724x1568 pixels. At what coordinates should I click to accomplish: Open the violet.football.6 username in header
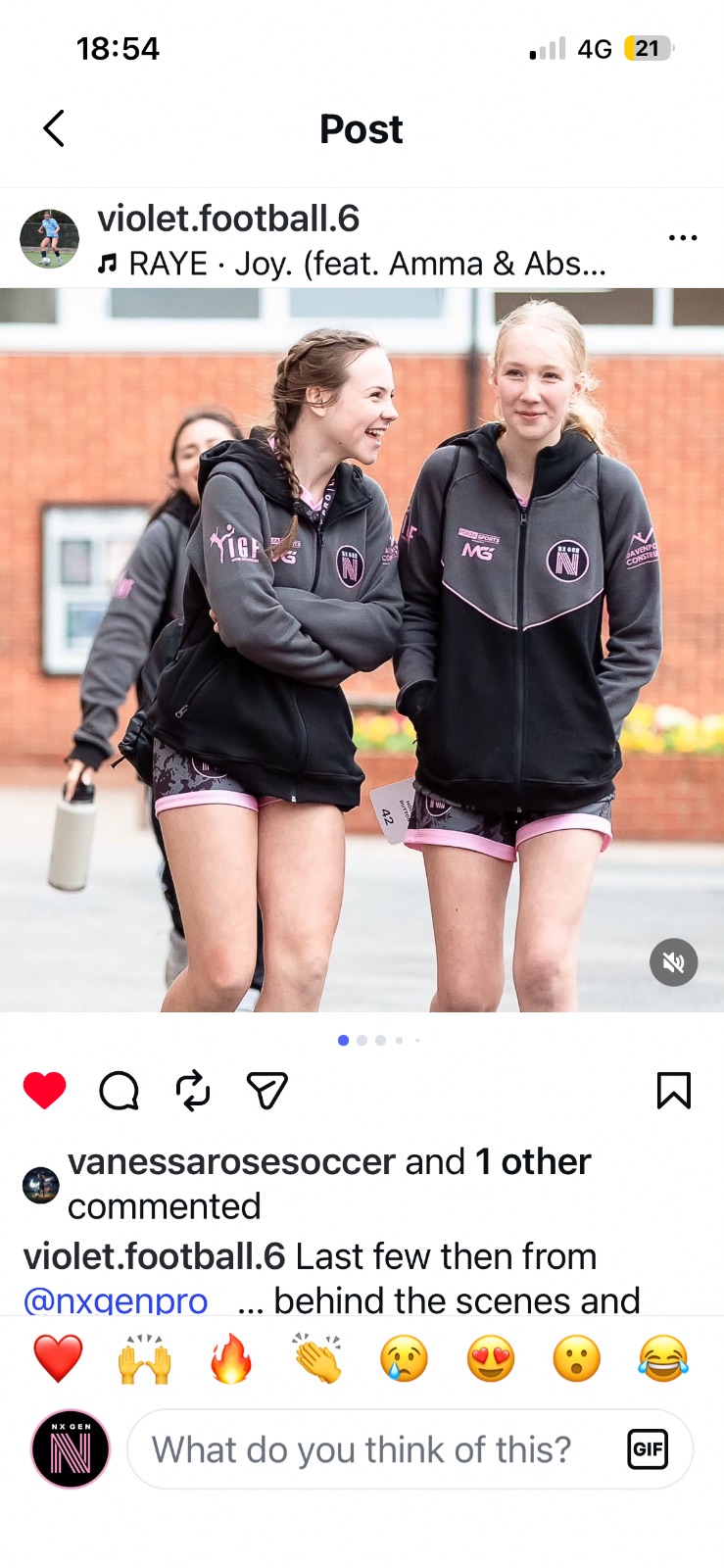click(228, 219)
